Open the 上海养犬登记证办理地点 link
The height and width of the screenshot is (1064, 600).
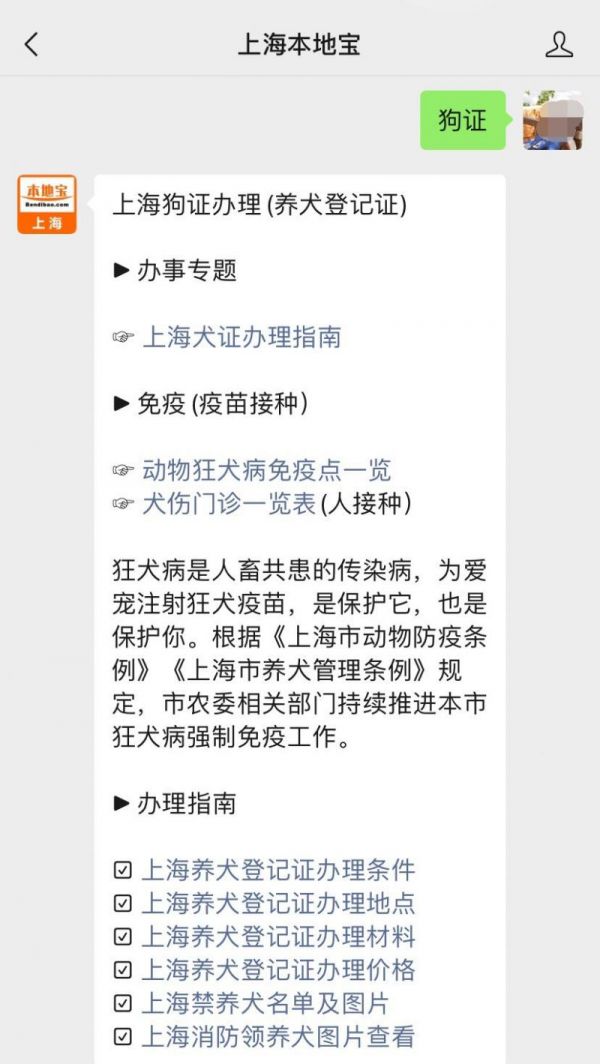tap(278, 903)
